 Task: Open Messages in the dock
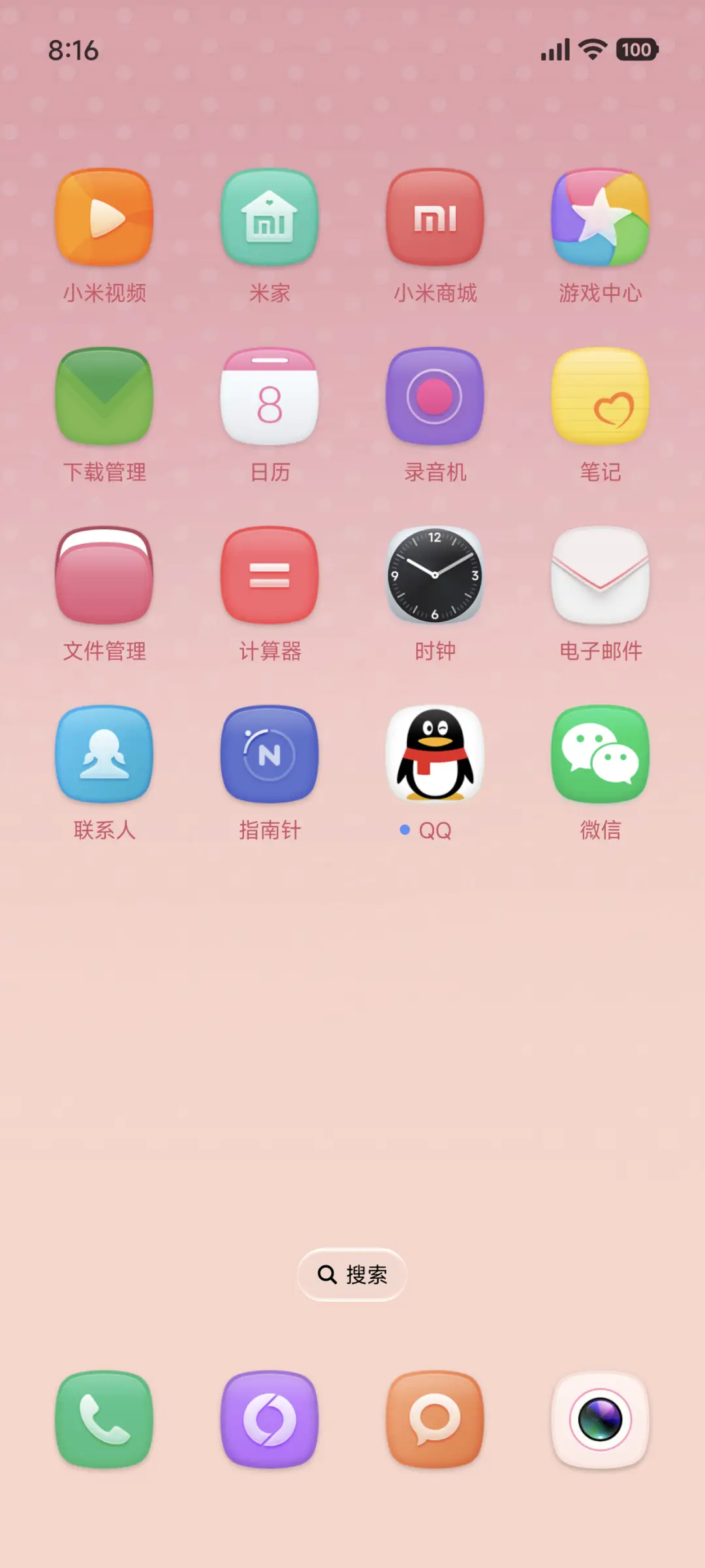[435, 1420]
